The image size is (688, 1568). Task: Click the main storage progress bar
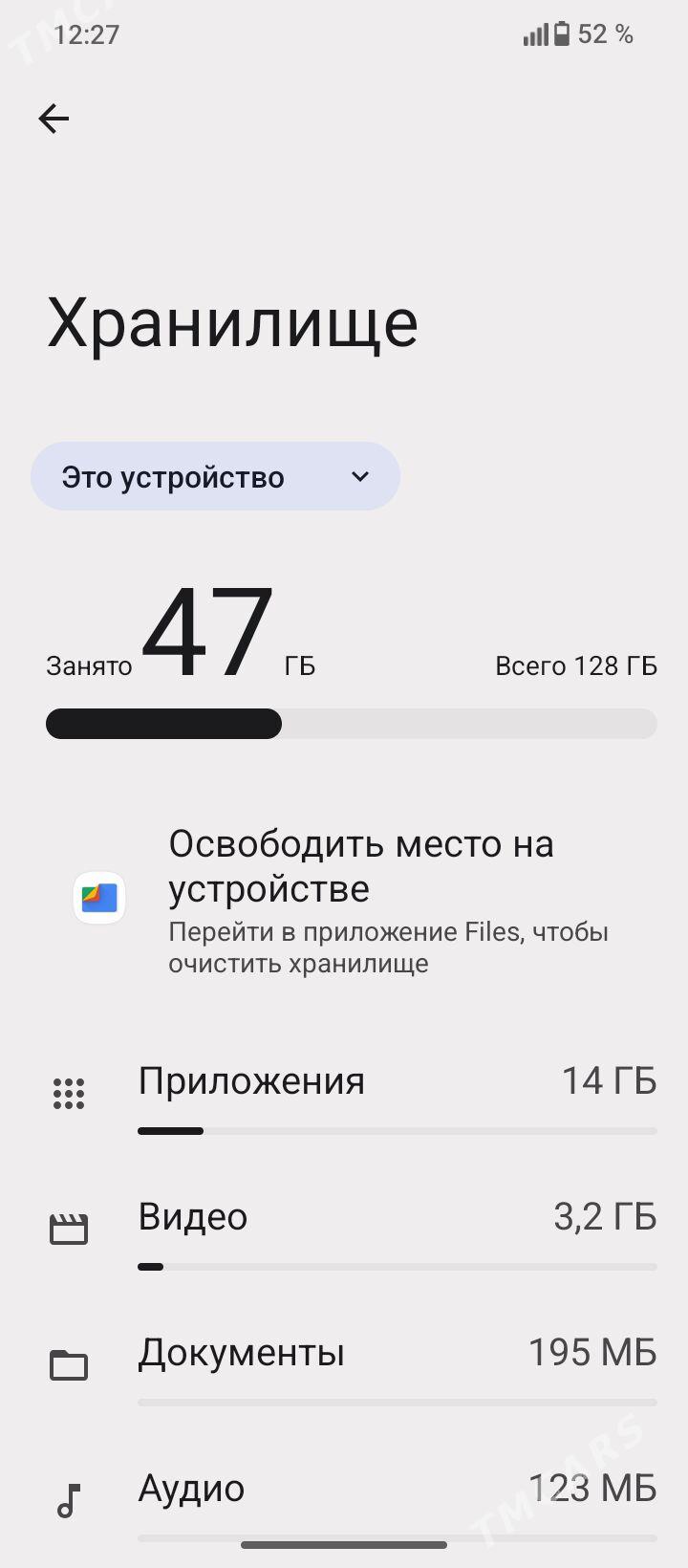(351, 724)
